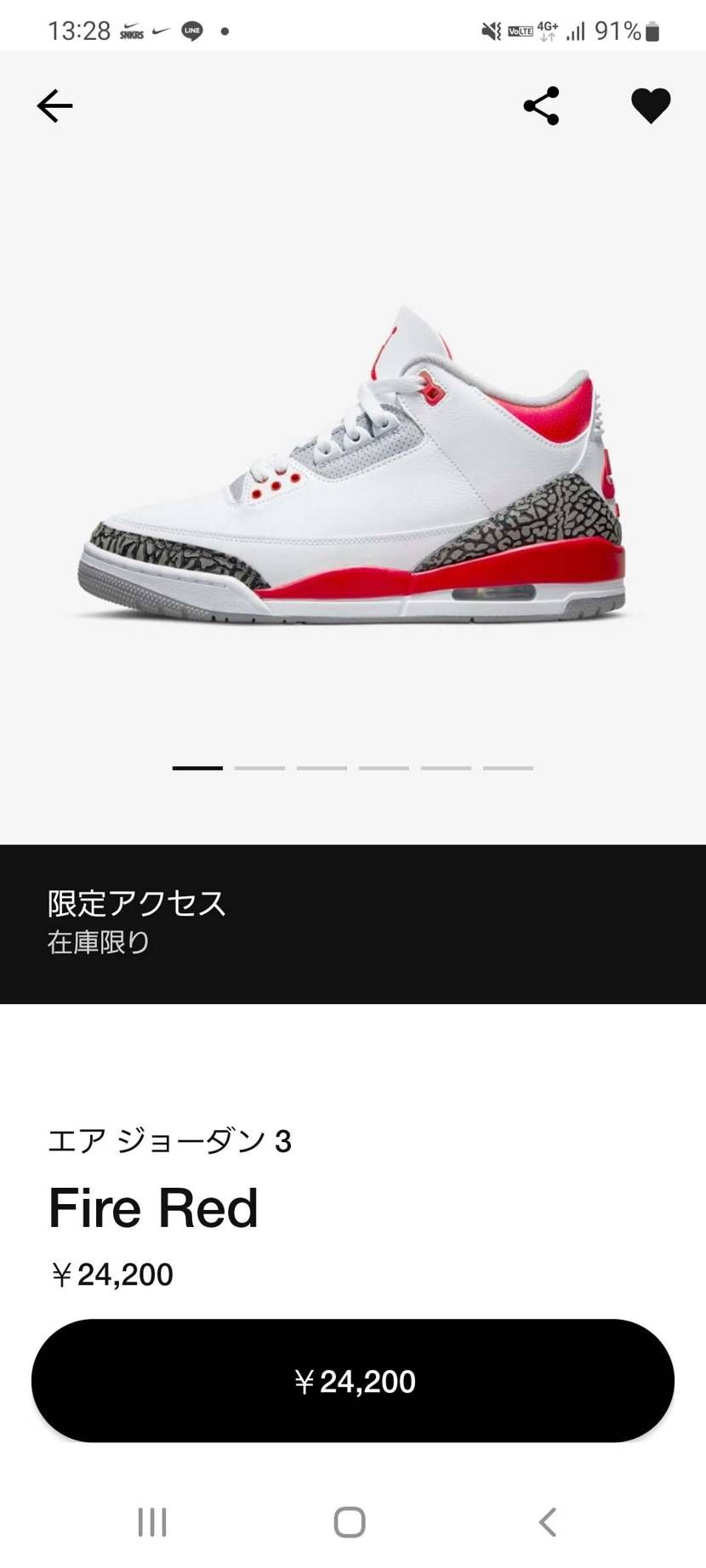The height and width of the screenshot is (1568, 706).
Task: Tap the Fire Red product title
Action: (154, 1207)
